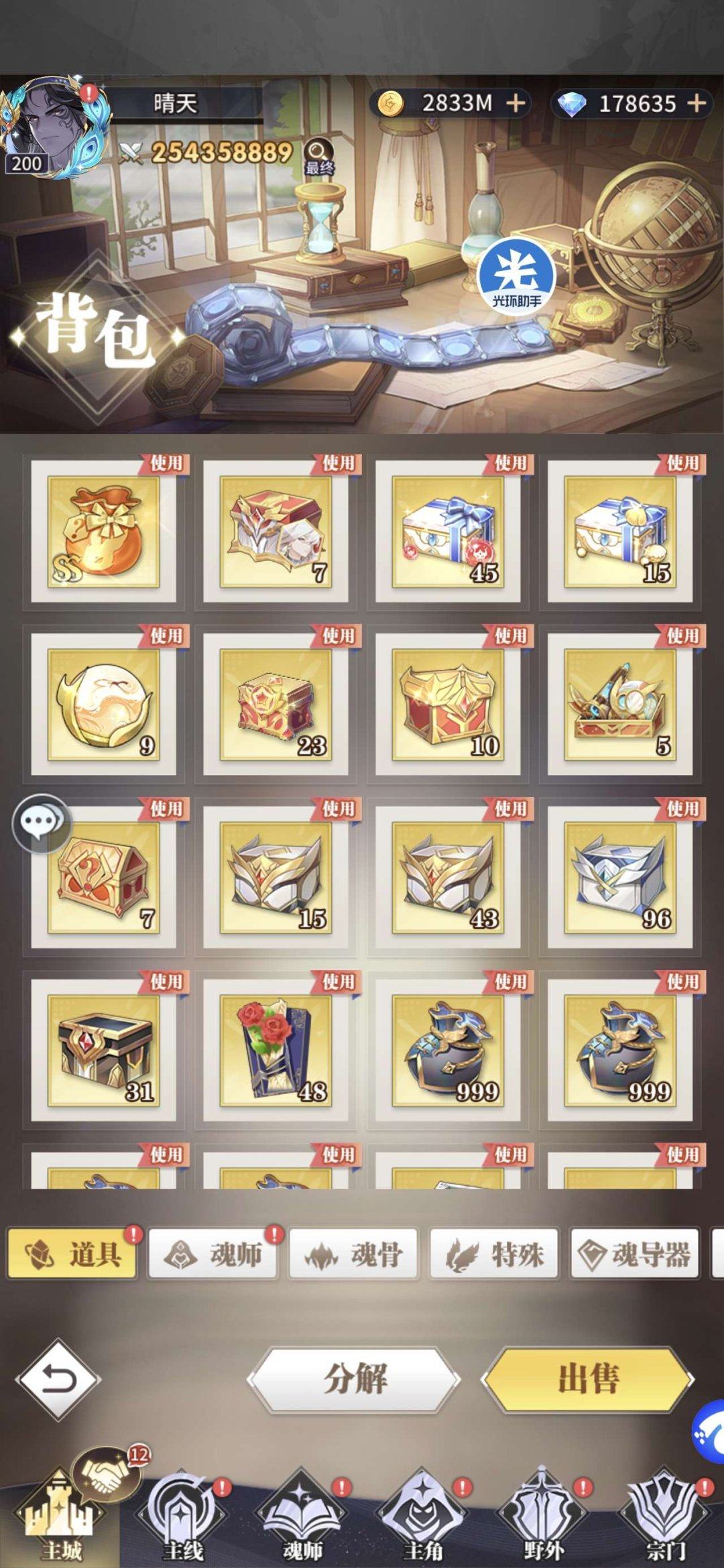Screen dimensions: 724x1568
Task: Select the rose card item with 48
Action: tap(276, 1050)
